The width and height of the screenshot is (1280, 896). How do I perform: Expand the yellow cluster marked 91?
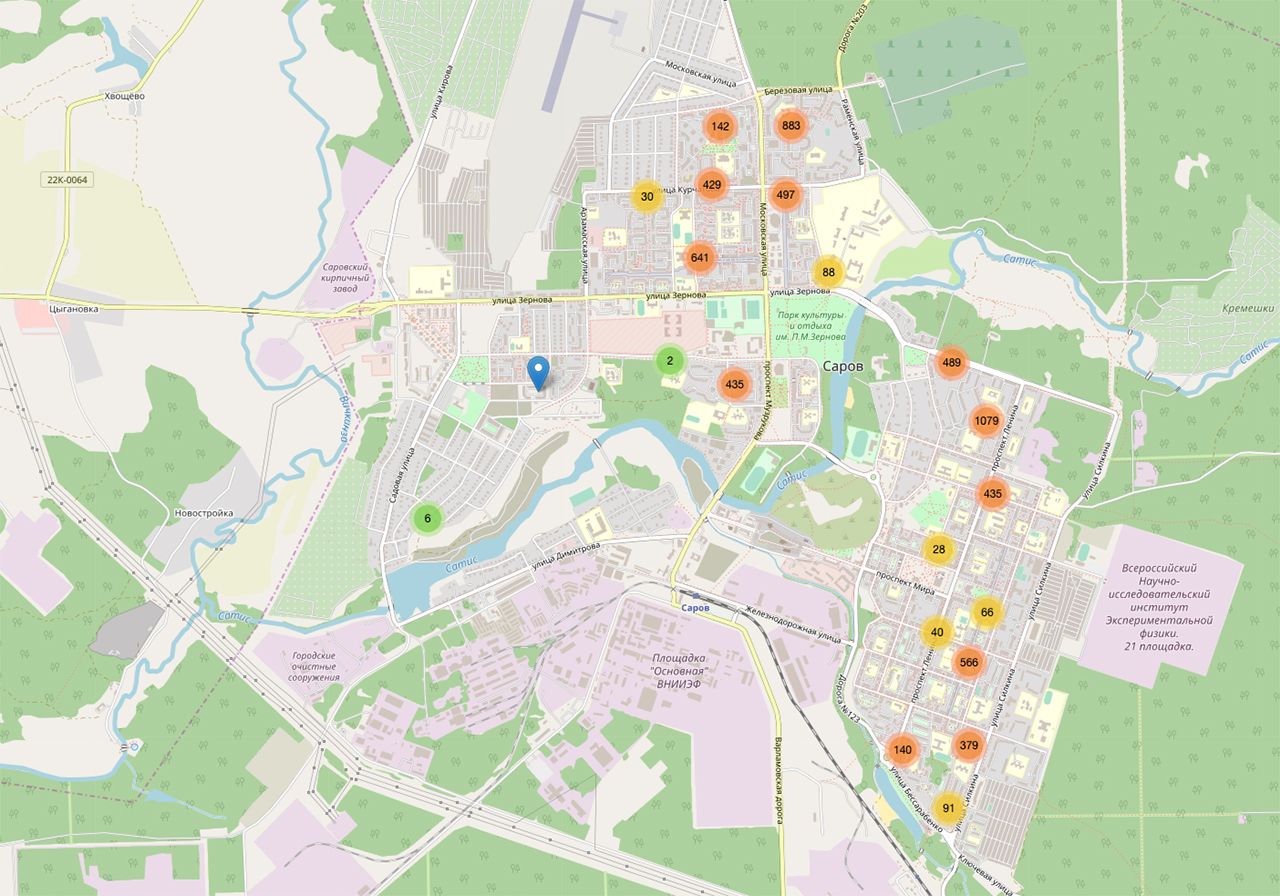[x=948, y=808]
